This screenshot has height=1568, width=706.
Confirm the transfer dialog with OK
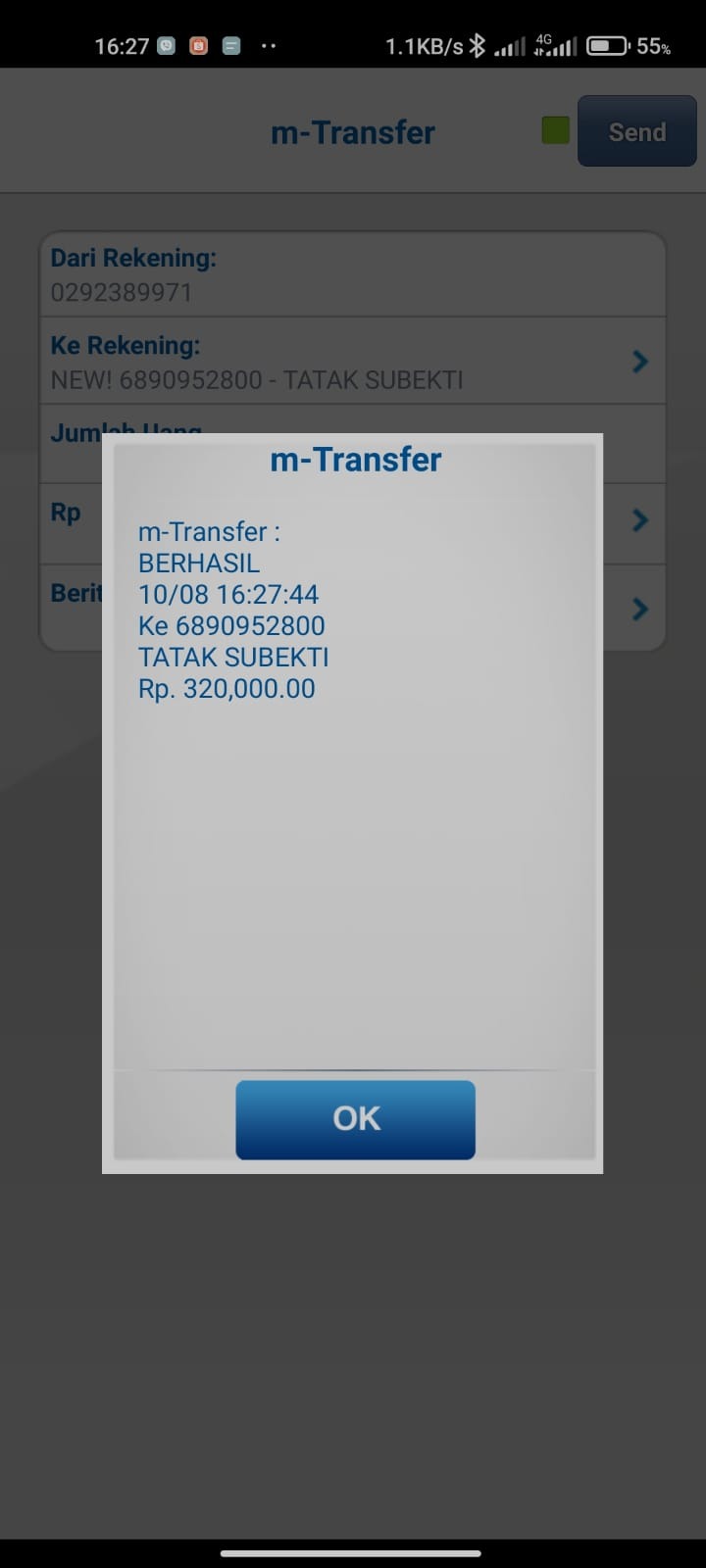355,1119
